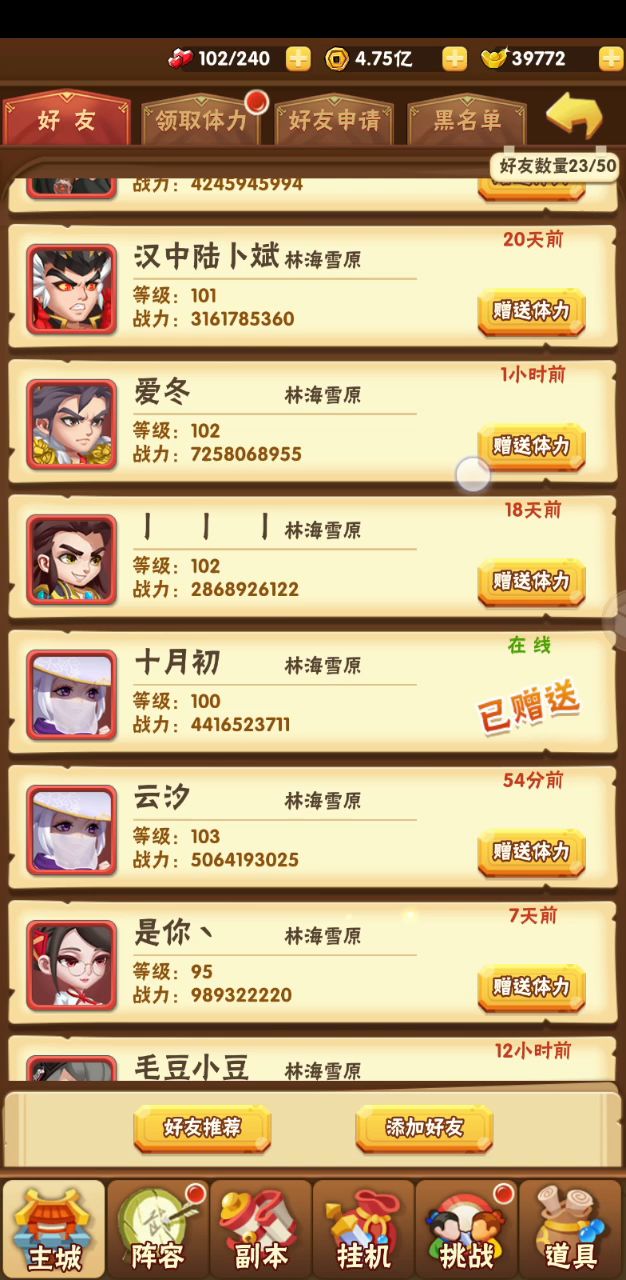Image resolution: width=626 pixels, height=1280 pixels.
Task: Add coins with the plus next to 4.75亿
Action: tap(455, 58)
